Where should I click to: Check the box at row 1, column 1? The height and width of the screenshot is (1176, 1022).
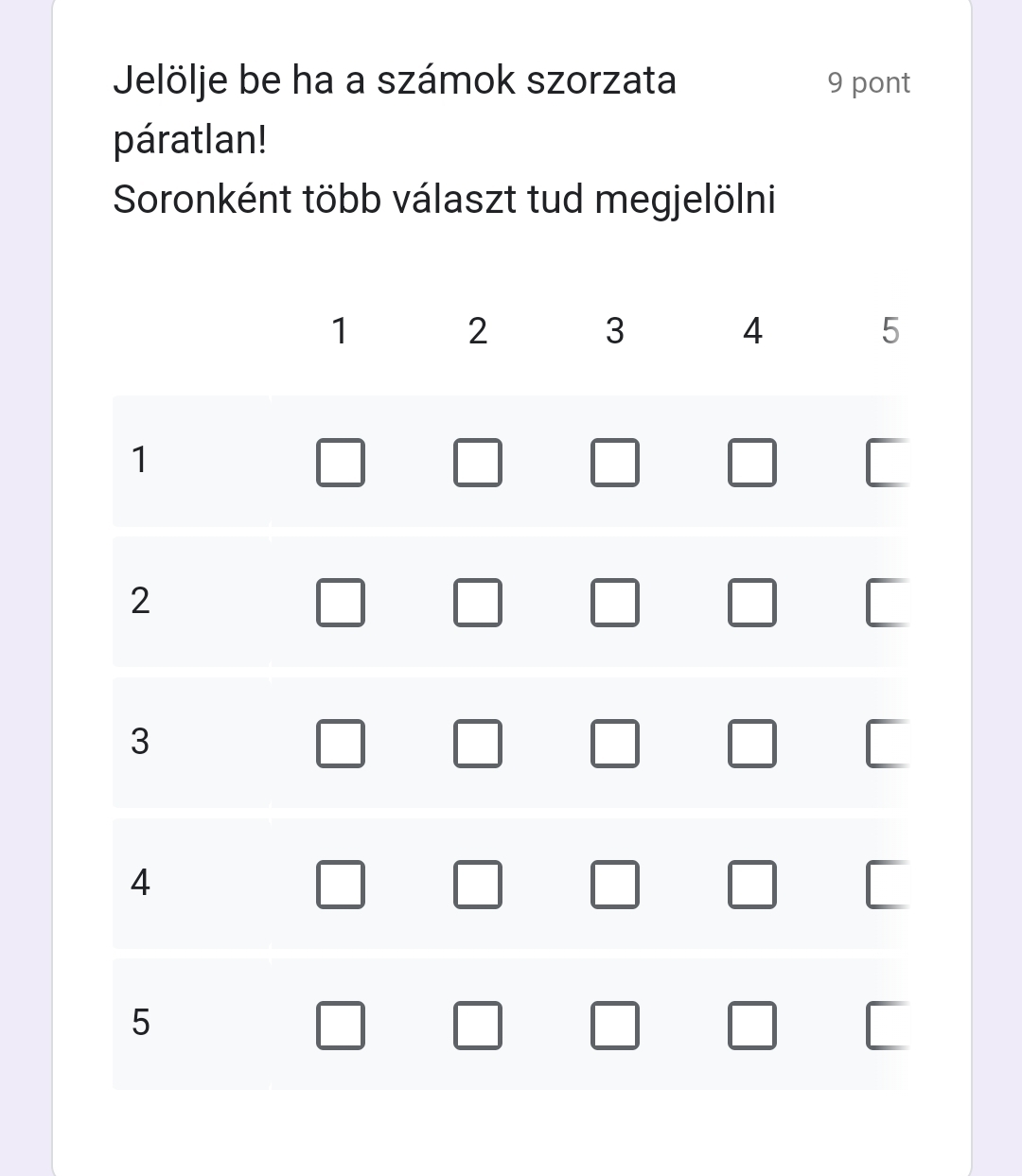point(341,462)
